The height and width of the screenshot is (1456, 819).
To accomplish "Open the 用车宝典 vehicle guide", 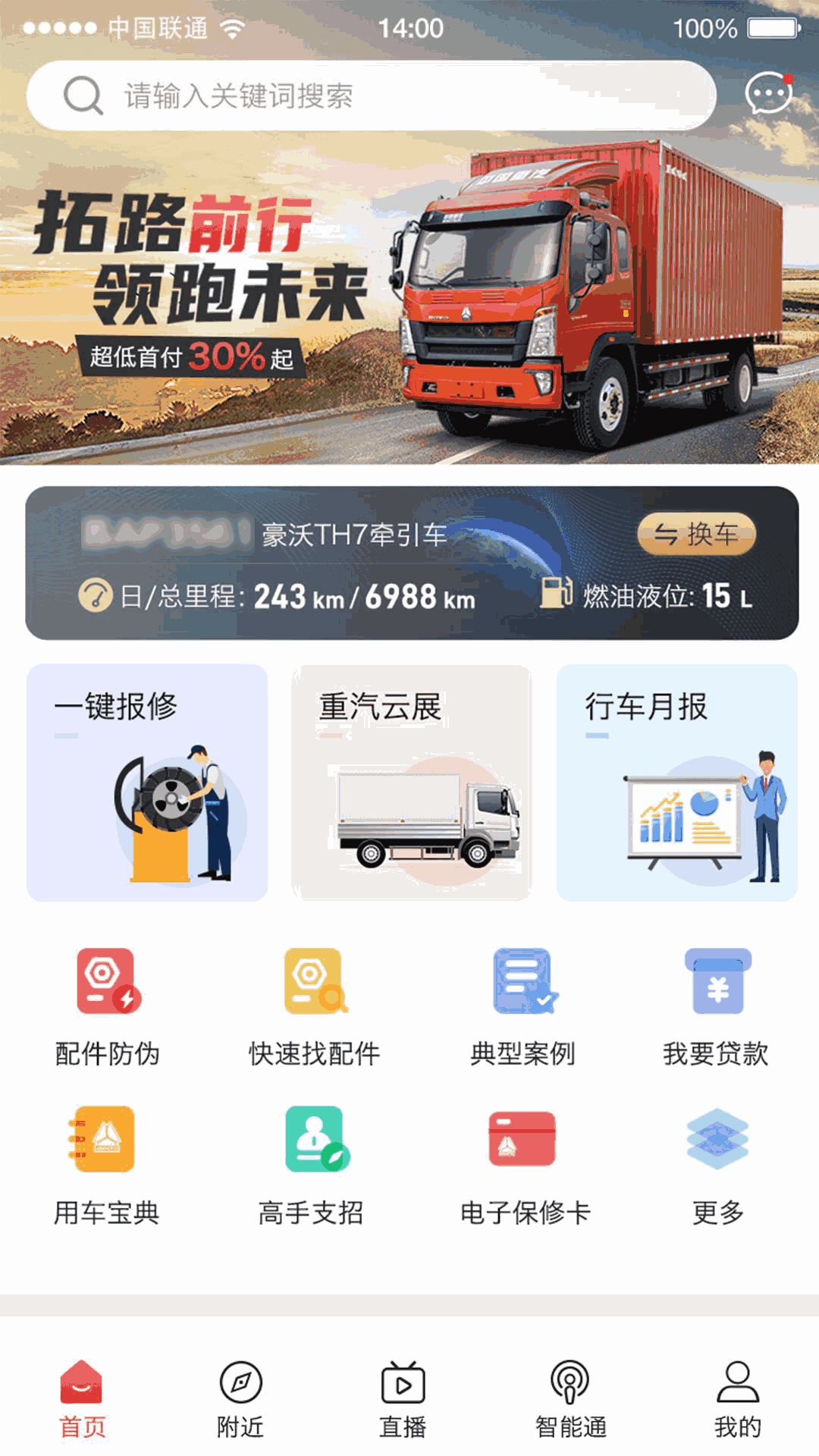I will pos(106,1166).
